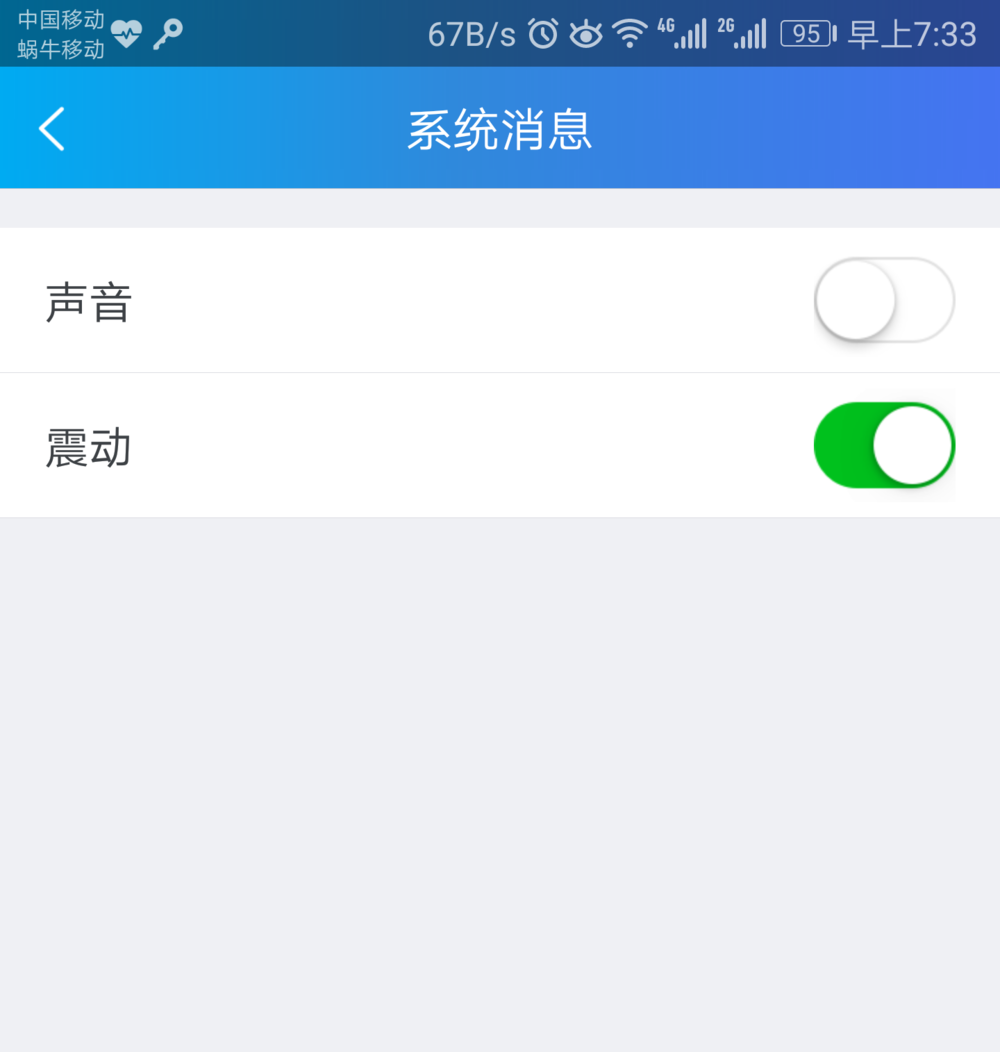Click the heartbeat icon in the status bar
The width and height of the screenshot is (1000, 1052).
[126, 32]
